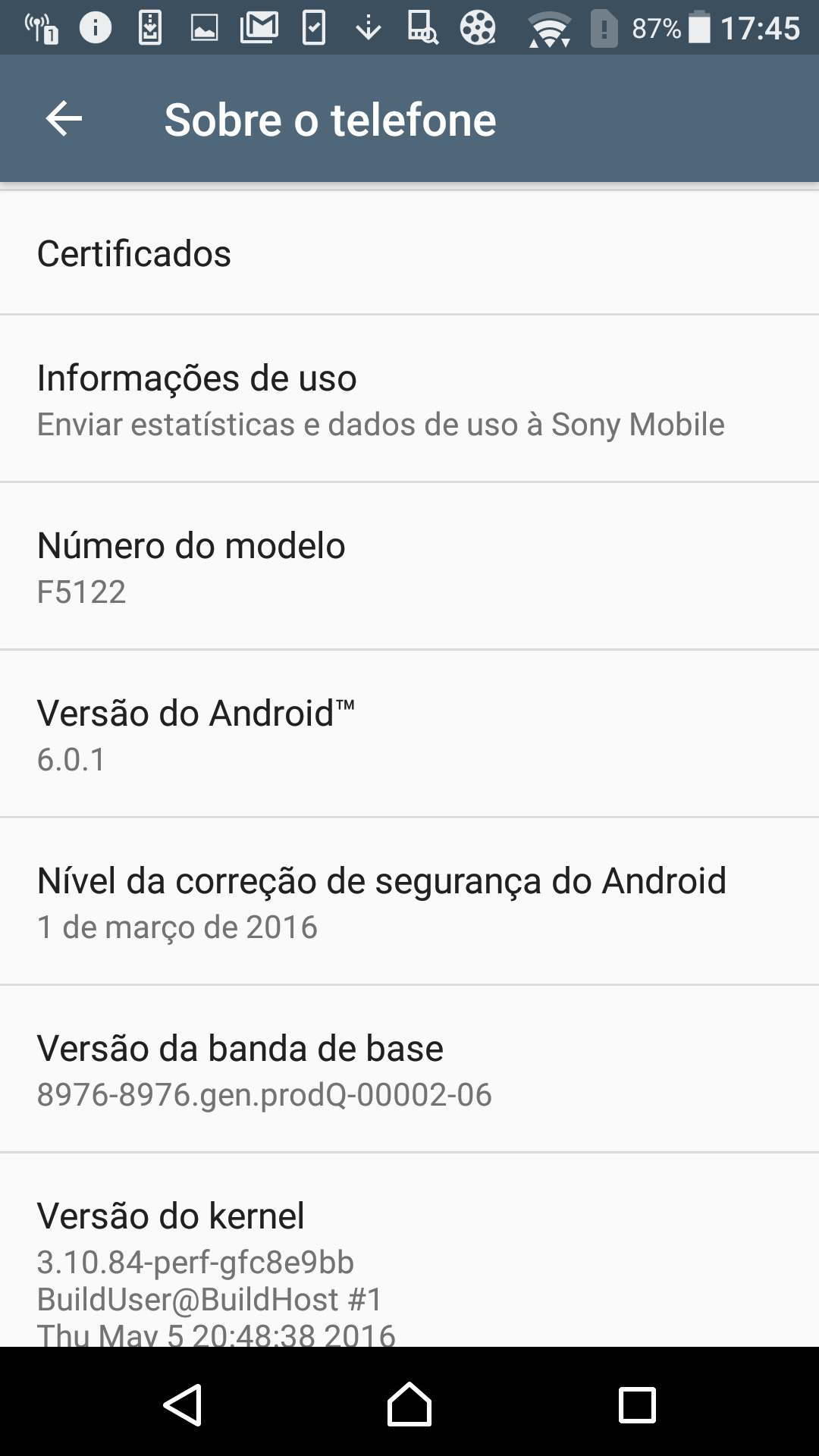
Task: Open the recent apps overview
Action: coord(637,1404)
